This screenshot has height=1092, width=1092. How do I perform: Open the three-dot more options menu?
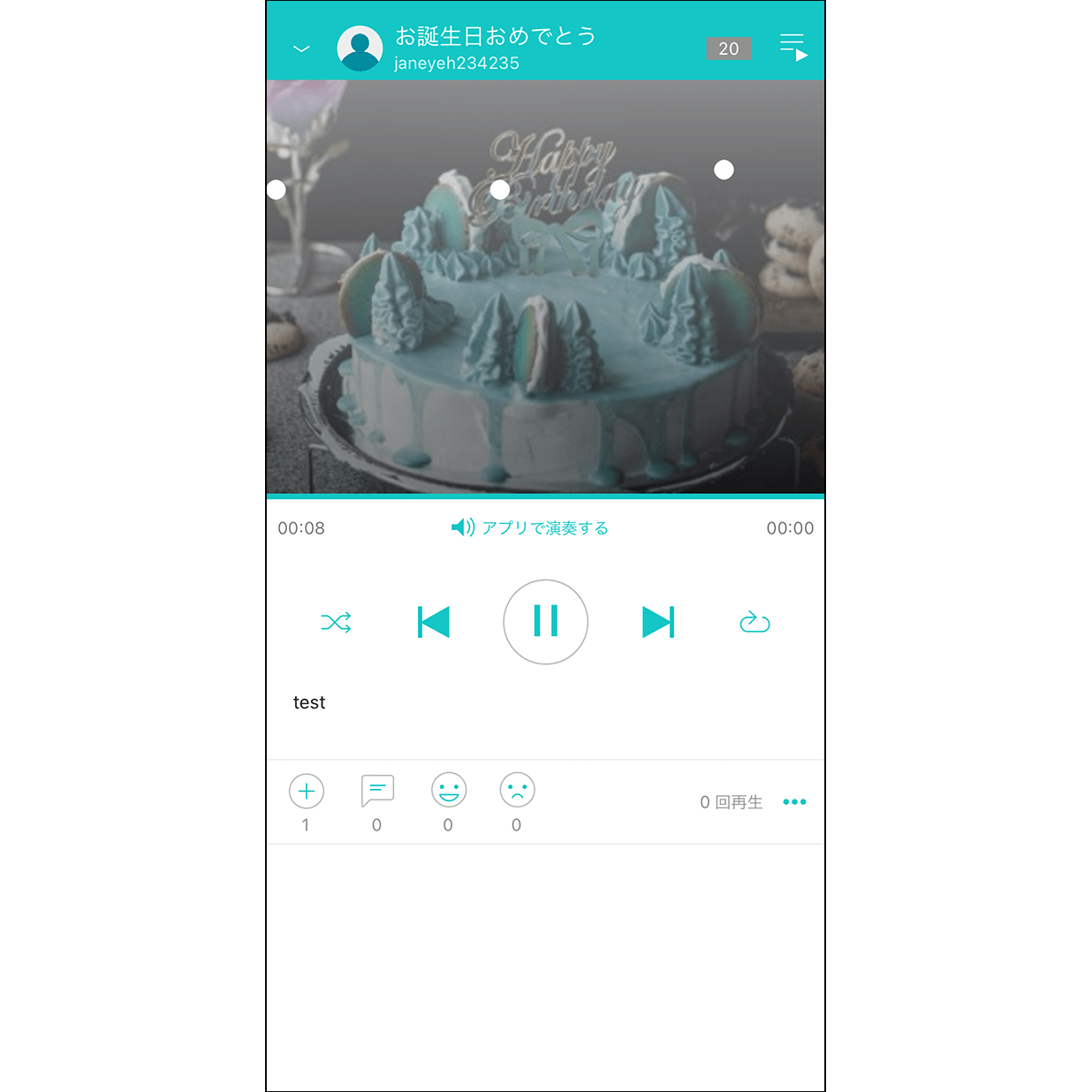[794, 802]
